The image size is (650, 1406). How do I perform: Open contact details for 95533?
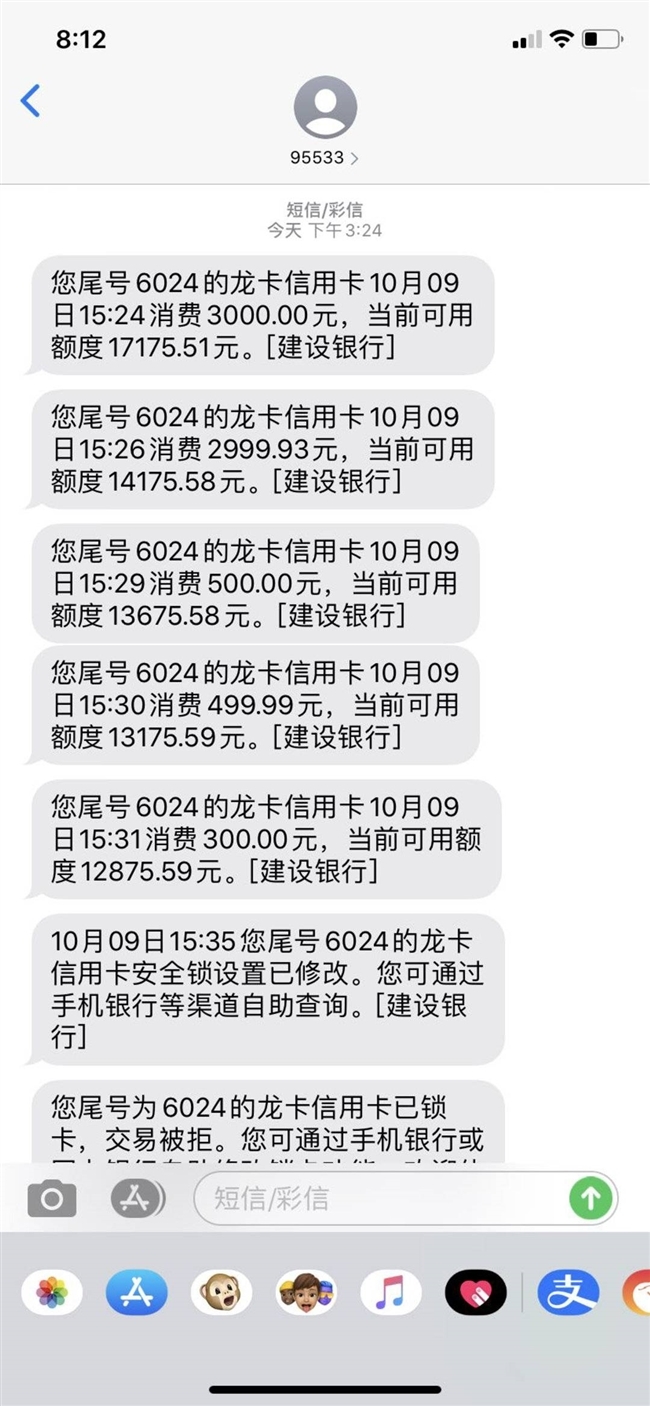[325, 120]
